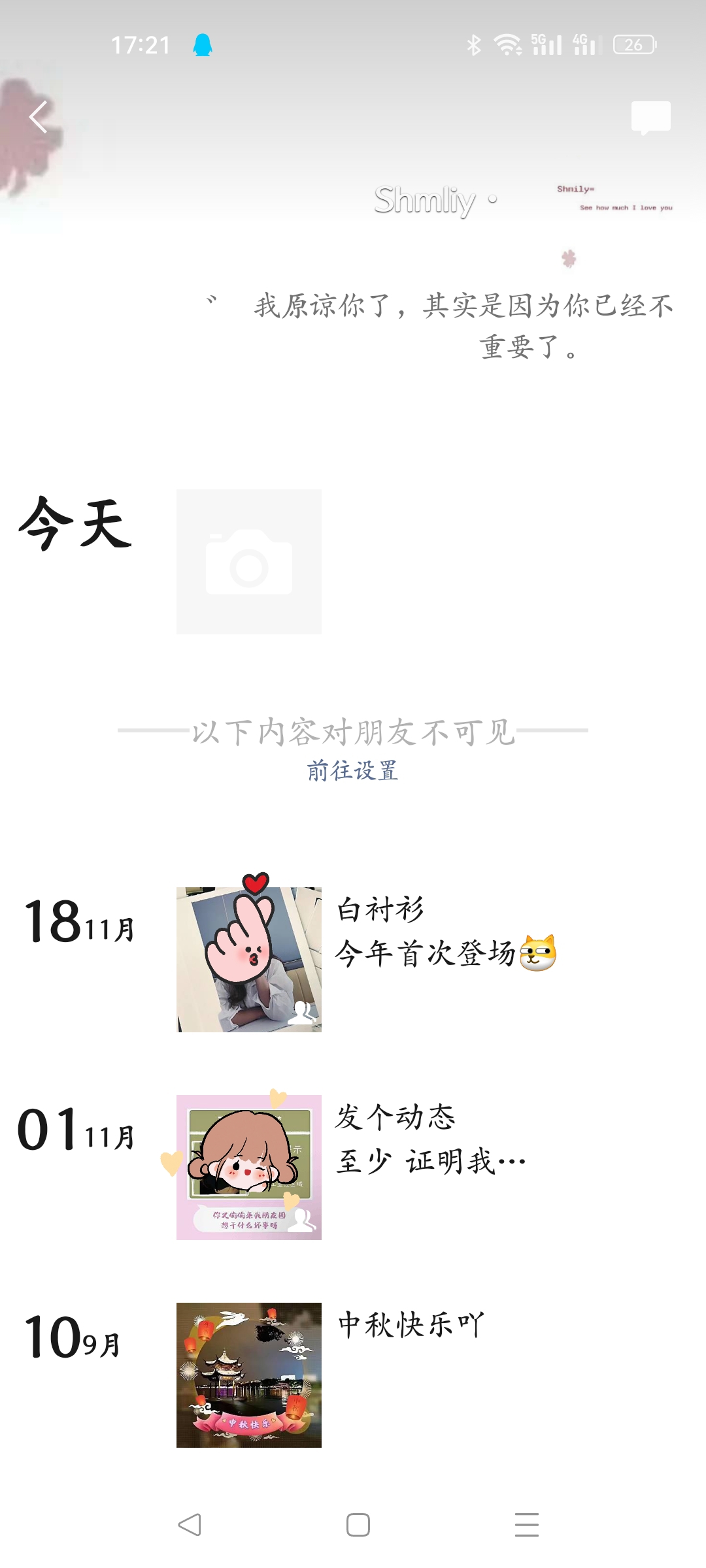Open recent apps from navigation bar
The image size is (706, 1568).
(526, 1525)
